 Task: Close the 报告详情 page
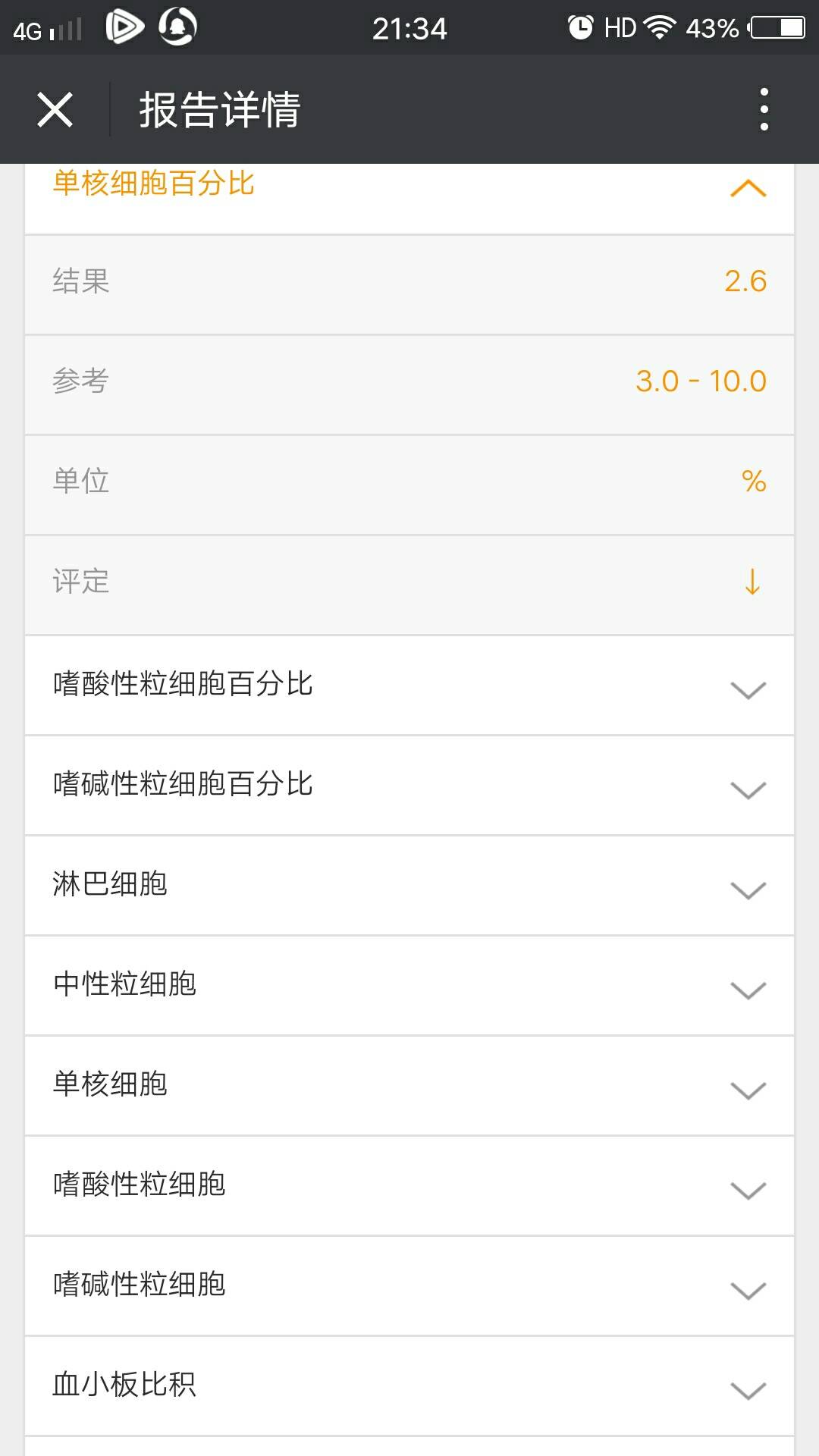coord(55,110)
